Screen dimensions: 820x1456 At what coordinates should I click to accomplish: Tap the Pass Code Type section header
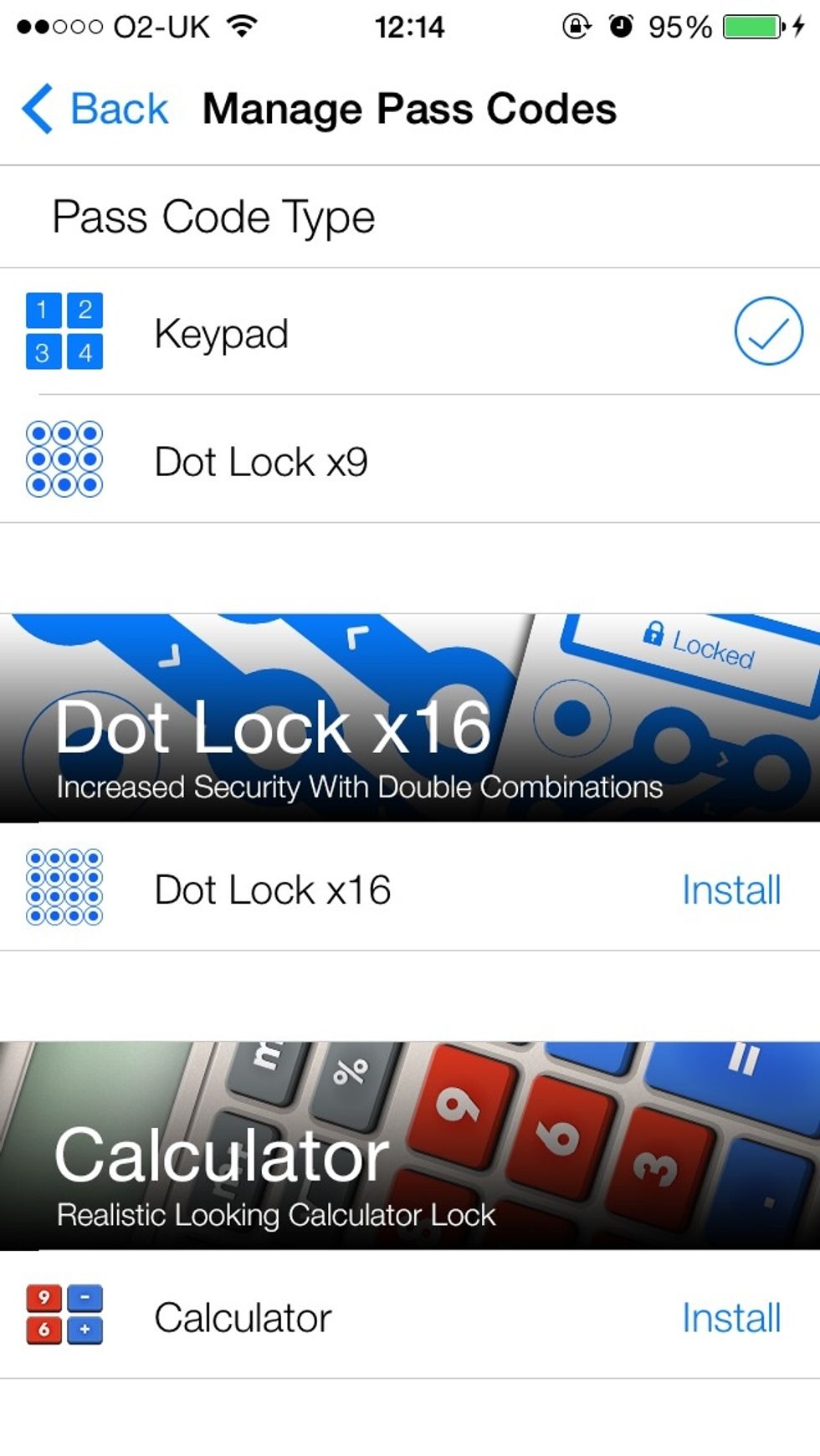click(x=213, y=216)
